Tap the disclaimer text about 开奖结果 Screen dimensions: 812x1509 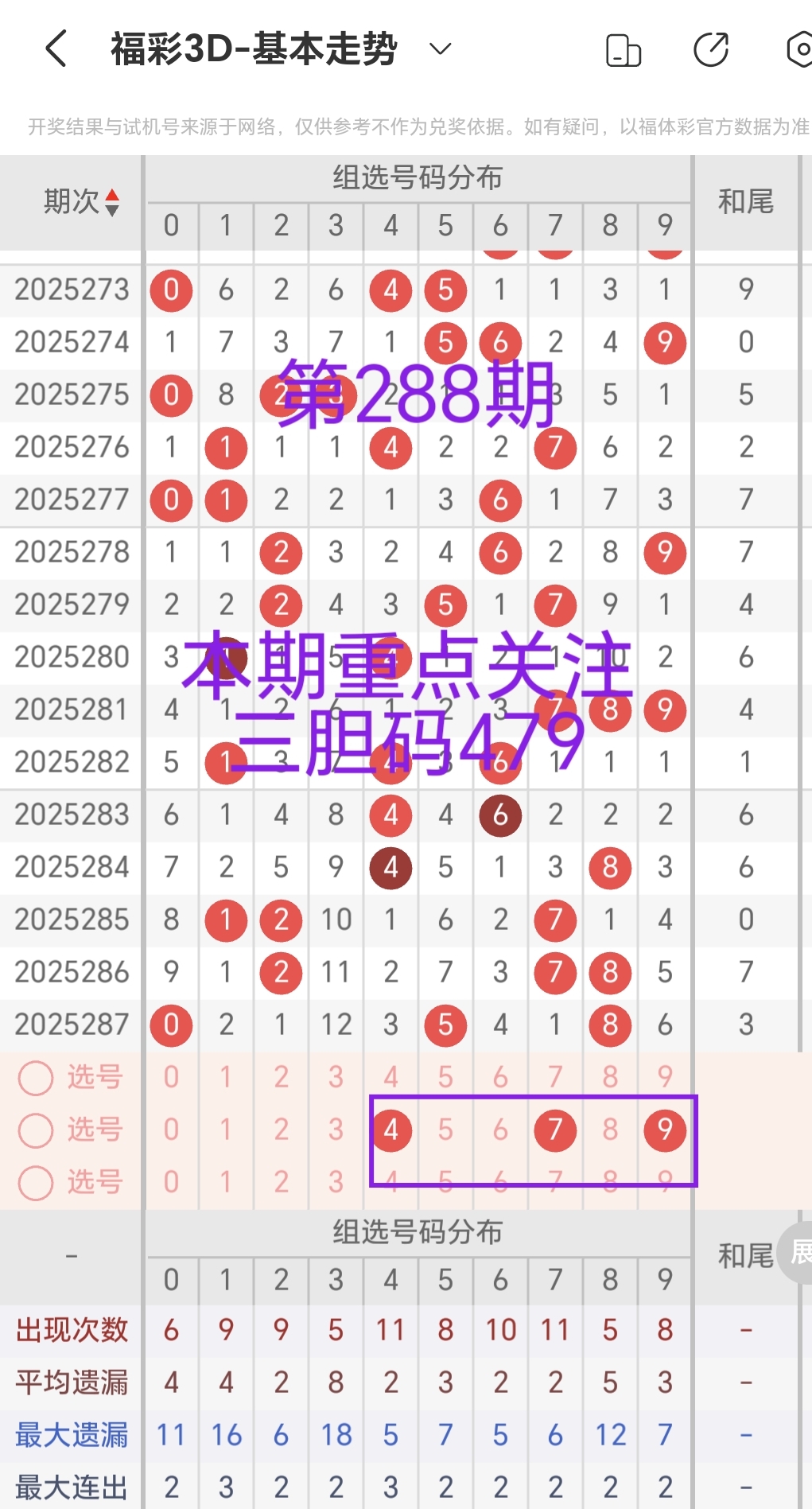(x=406, y=125)
